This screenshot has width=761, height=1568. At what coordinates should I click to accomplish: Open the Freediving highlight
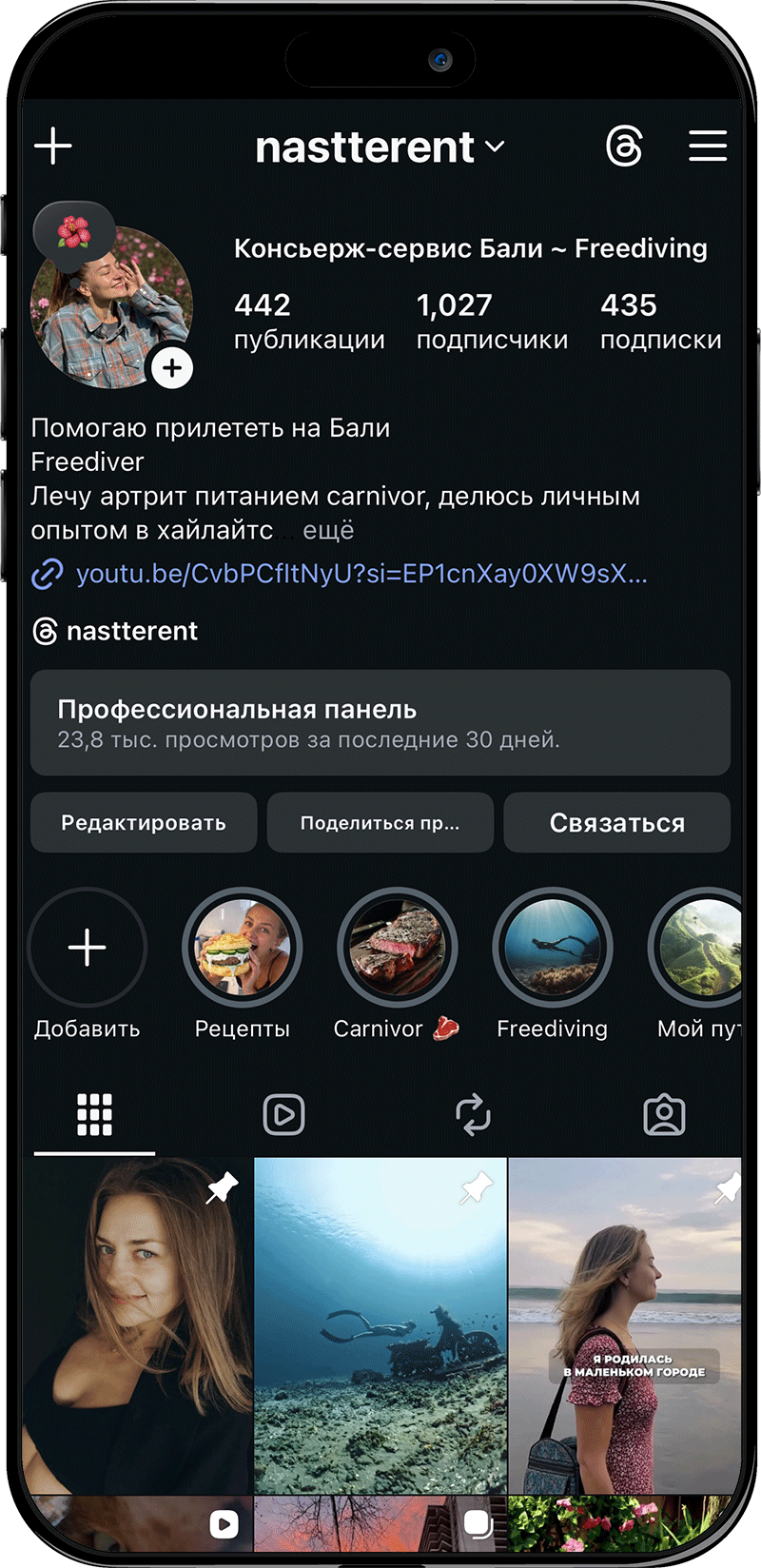coord(553,949)
